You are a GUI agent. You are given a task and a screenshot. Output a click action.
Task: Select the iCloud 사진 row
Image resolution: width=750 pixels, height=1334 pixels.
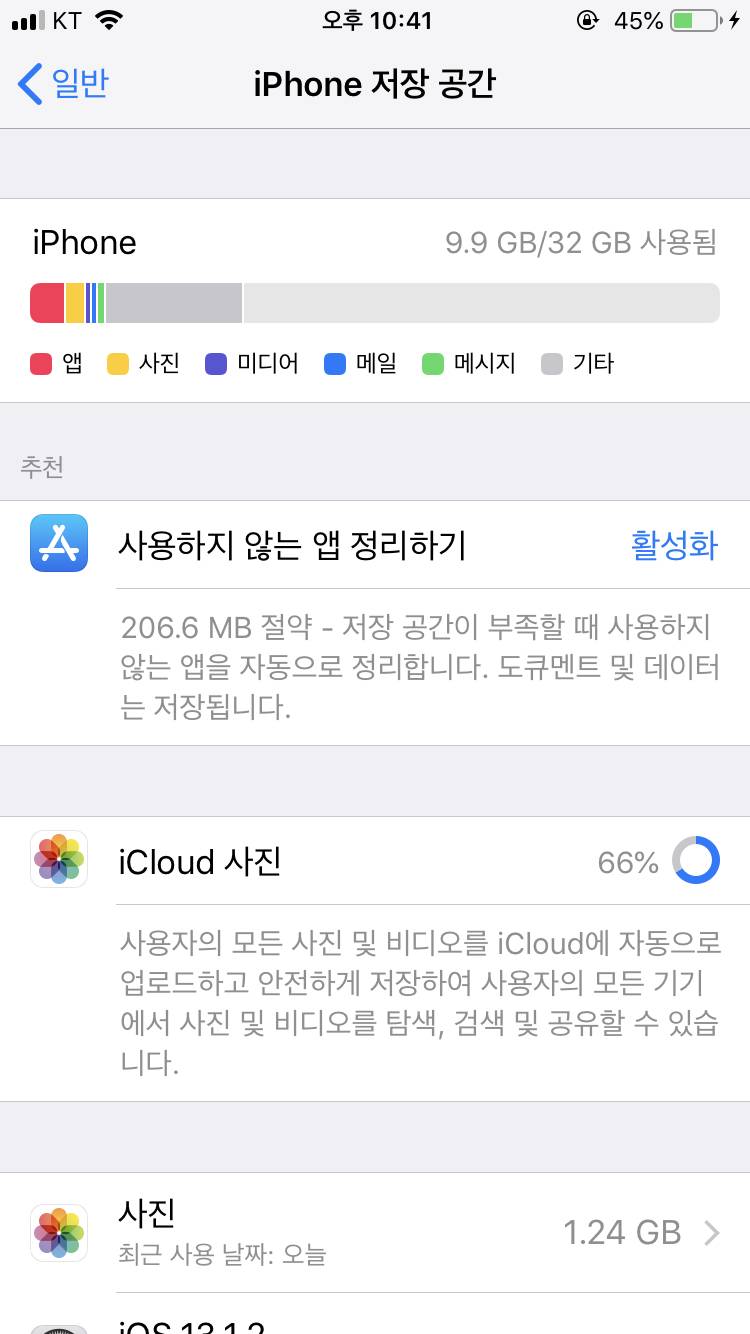375,860
